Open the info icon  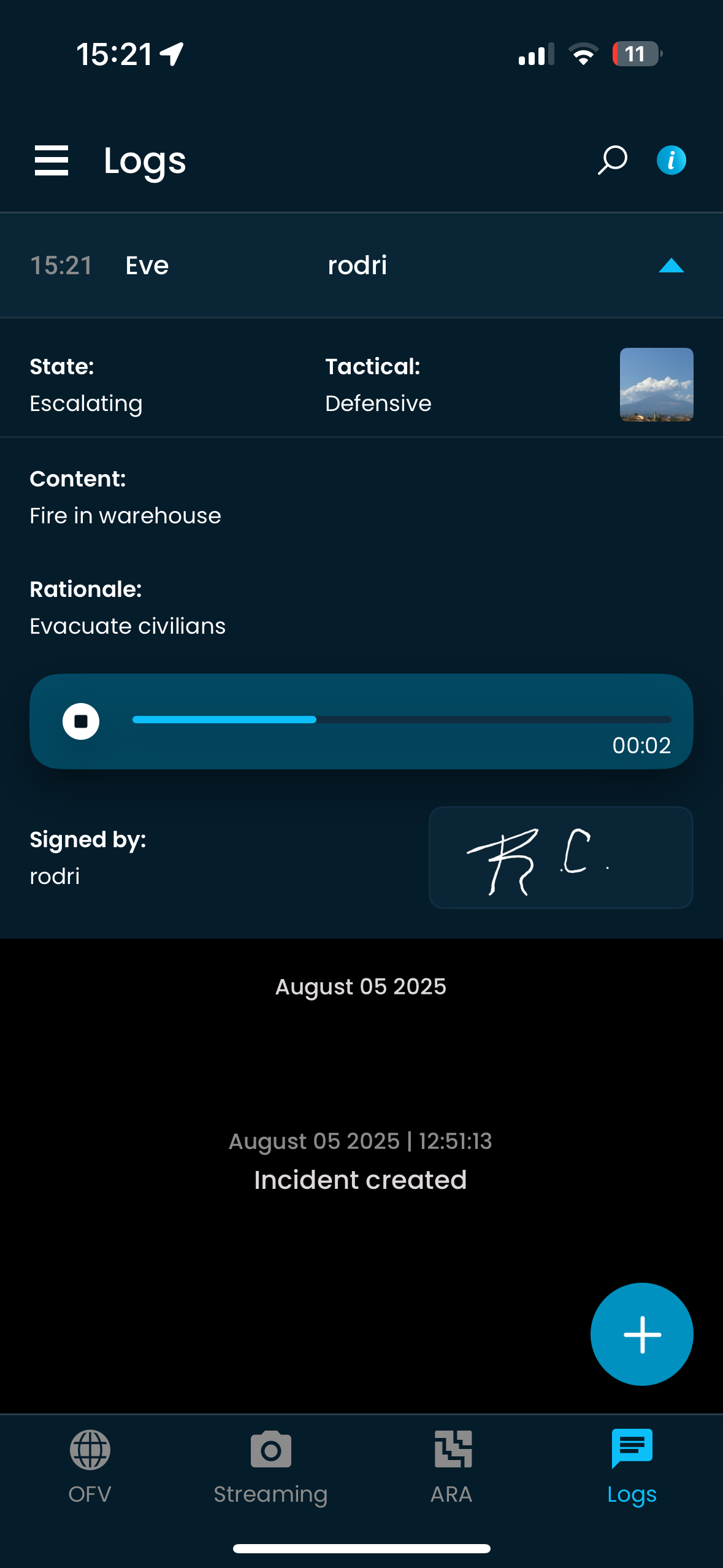click(671, 161)
